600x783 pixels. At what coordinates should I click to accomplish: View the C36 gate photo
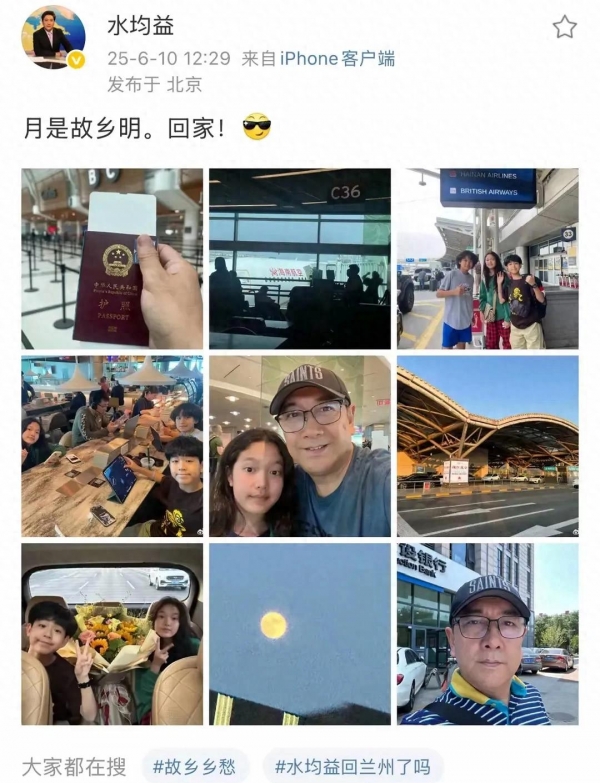pyautogui.click(x=300, y=259)
